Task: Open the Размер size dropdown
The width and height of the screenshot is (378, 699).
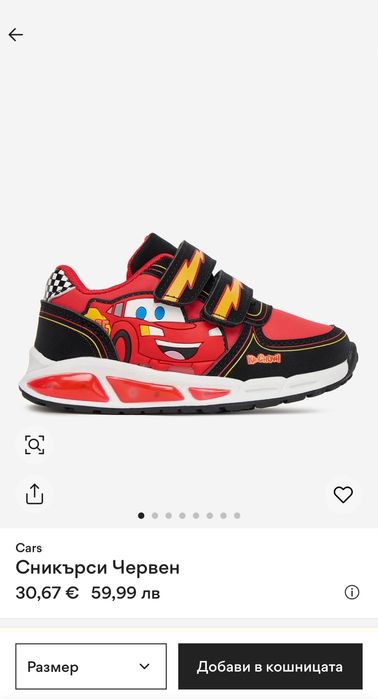Action: tap(91, 666)
